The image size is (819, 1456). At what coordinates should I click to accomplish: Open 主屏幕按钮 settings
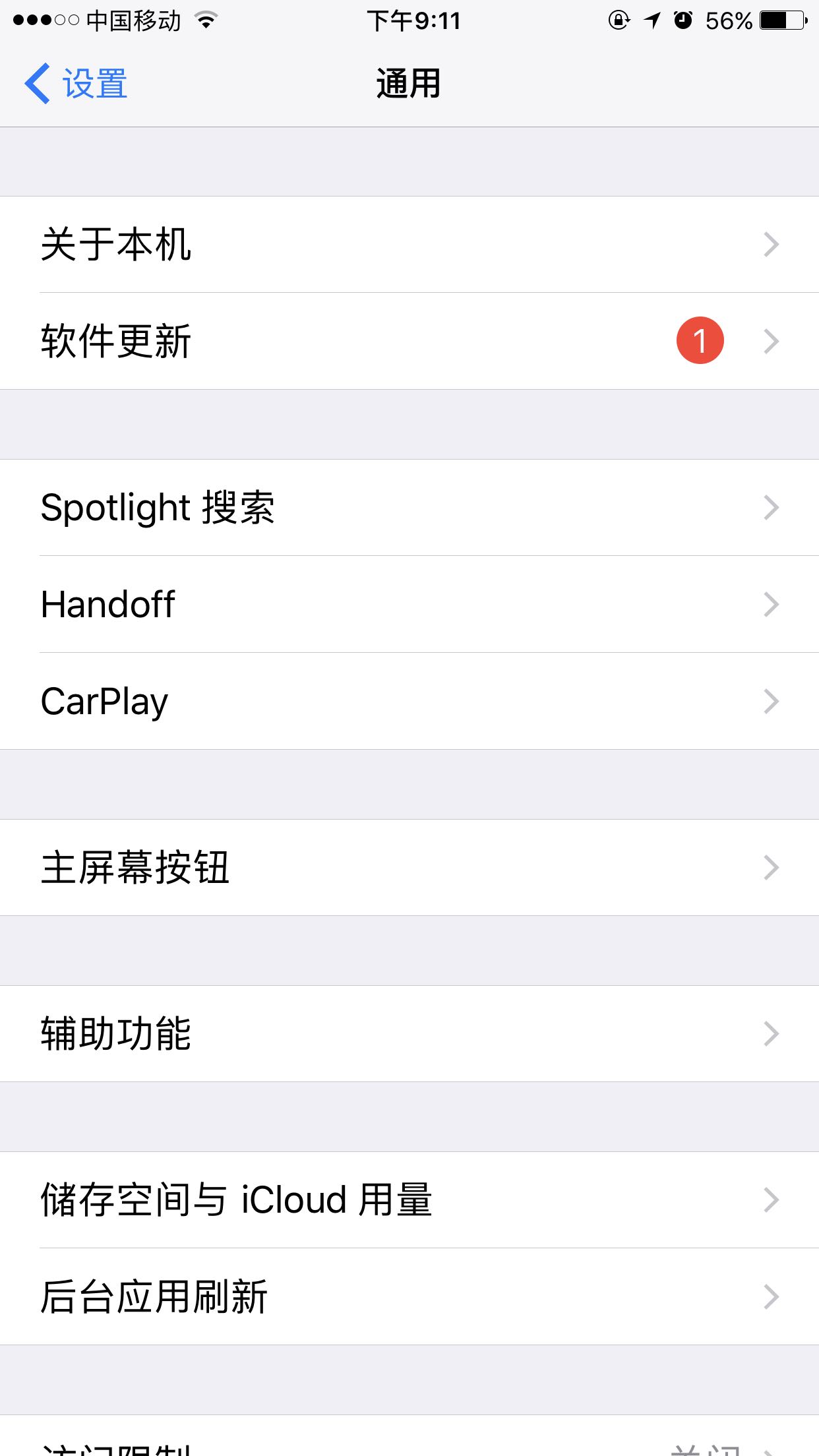[409, 867]
